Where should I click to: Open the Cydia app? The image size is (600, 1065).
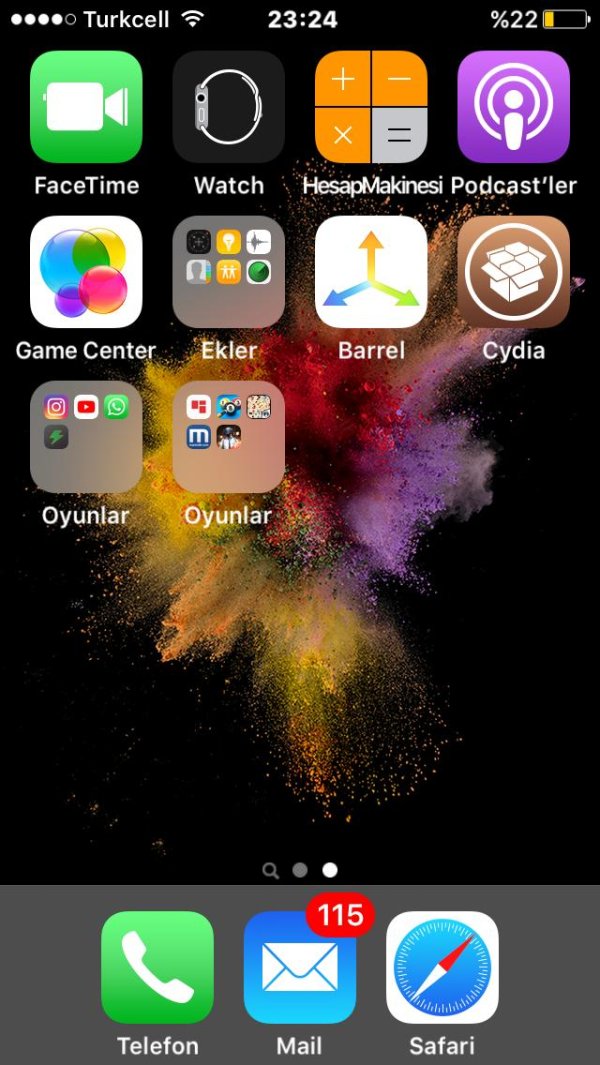coord(514,272)
